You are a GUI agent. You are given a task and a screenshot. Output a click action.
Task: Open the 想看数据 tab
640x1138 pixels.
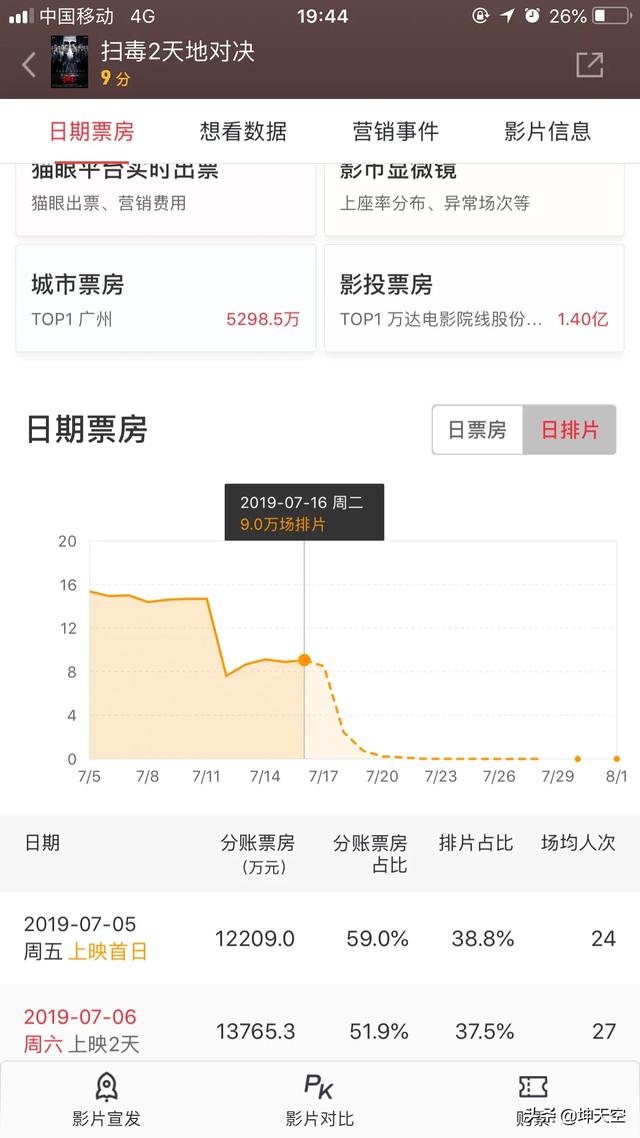click(x=243, y=131)
